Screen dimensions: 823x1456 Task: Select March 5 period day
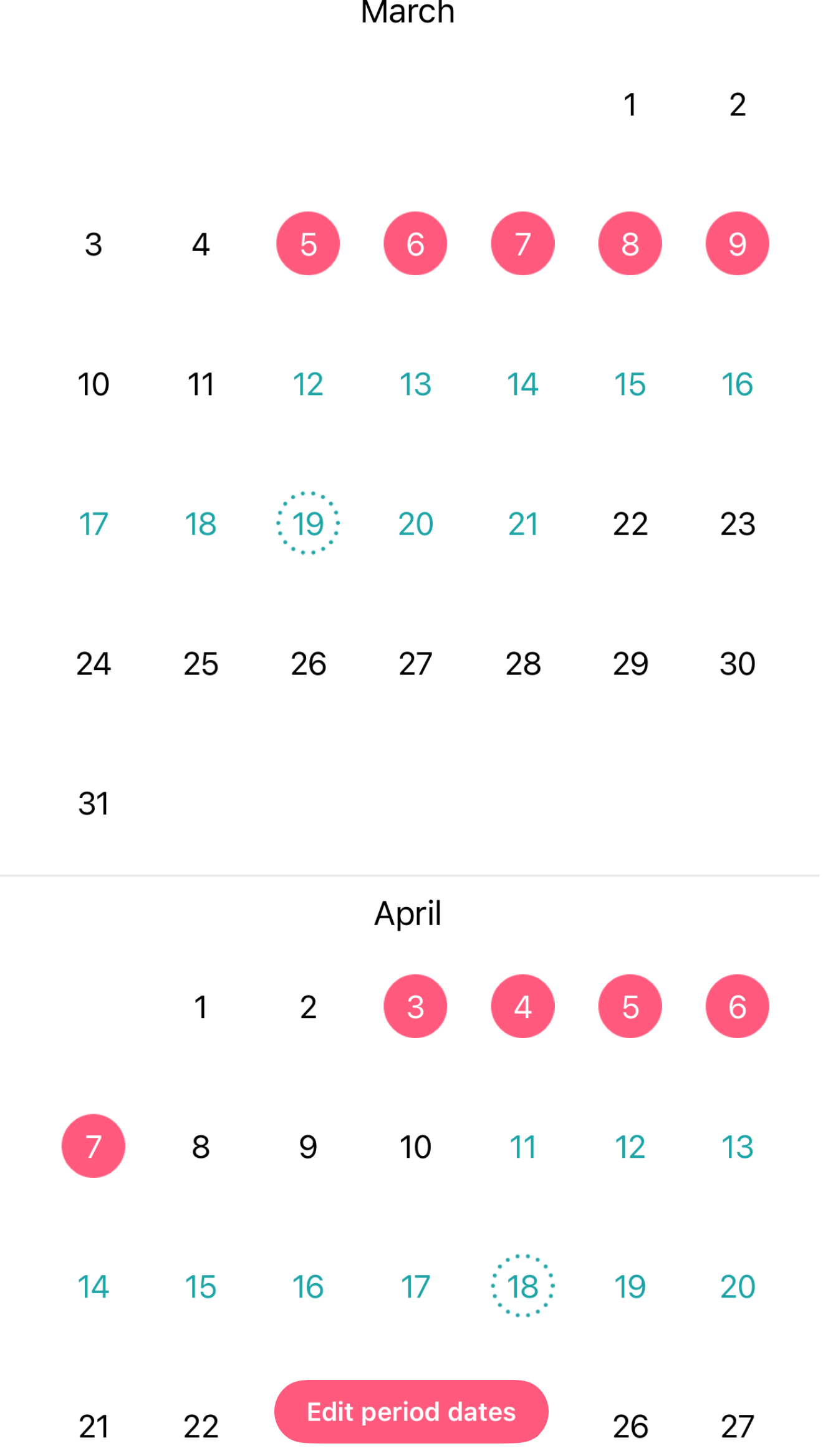(x=308, y=244)
